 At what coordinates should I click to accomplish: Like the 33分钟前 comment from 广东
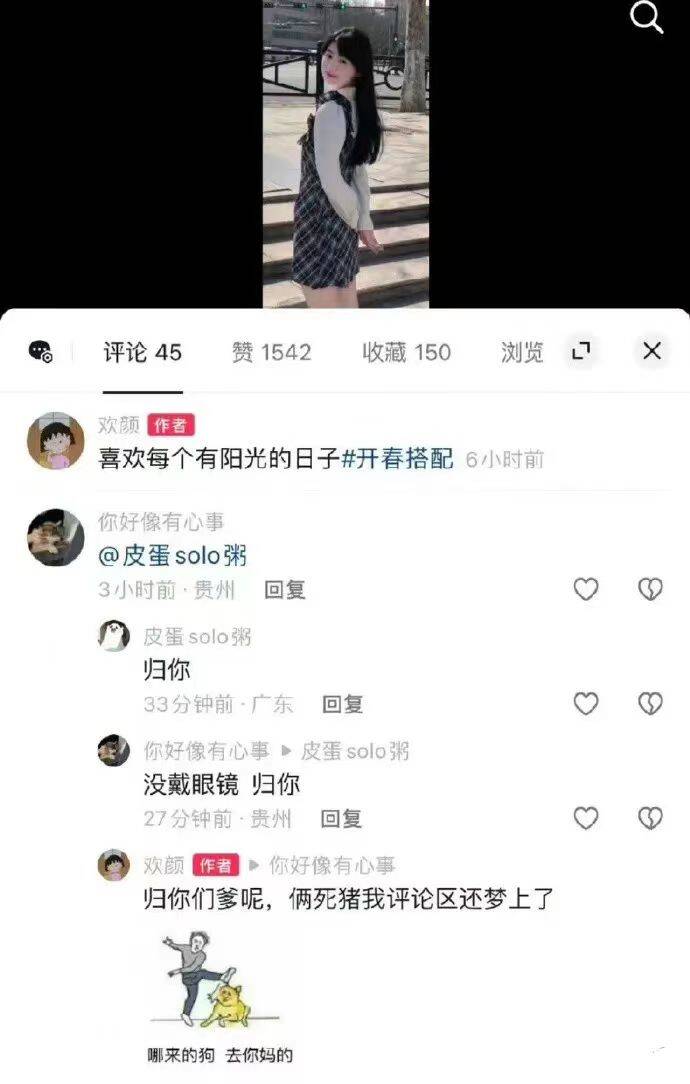(586, 704)
